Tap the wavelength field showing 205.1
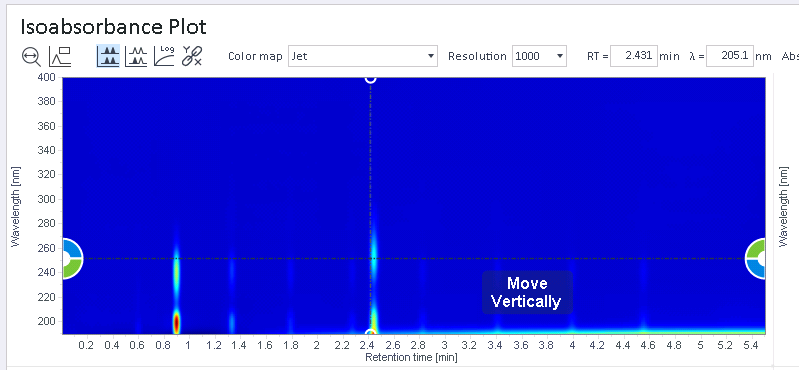799x370 pixels. click(730, 56)
